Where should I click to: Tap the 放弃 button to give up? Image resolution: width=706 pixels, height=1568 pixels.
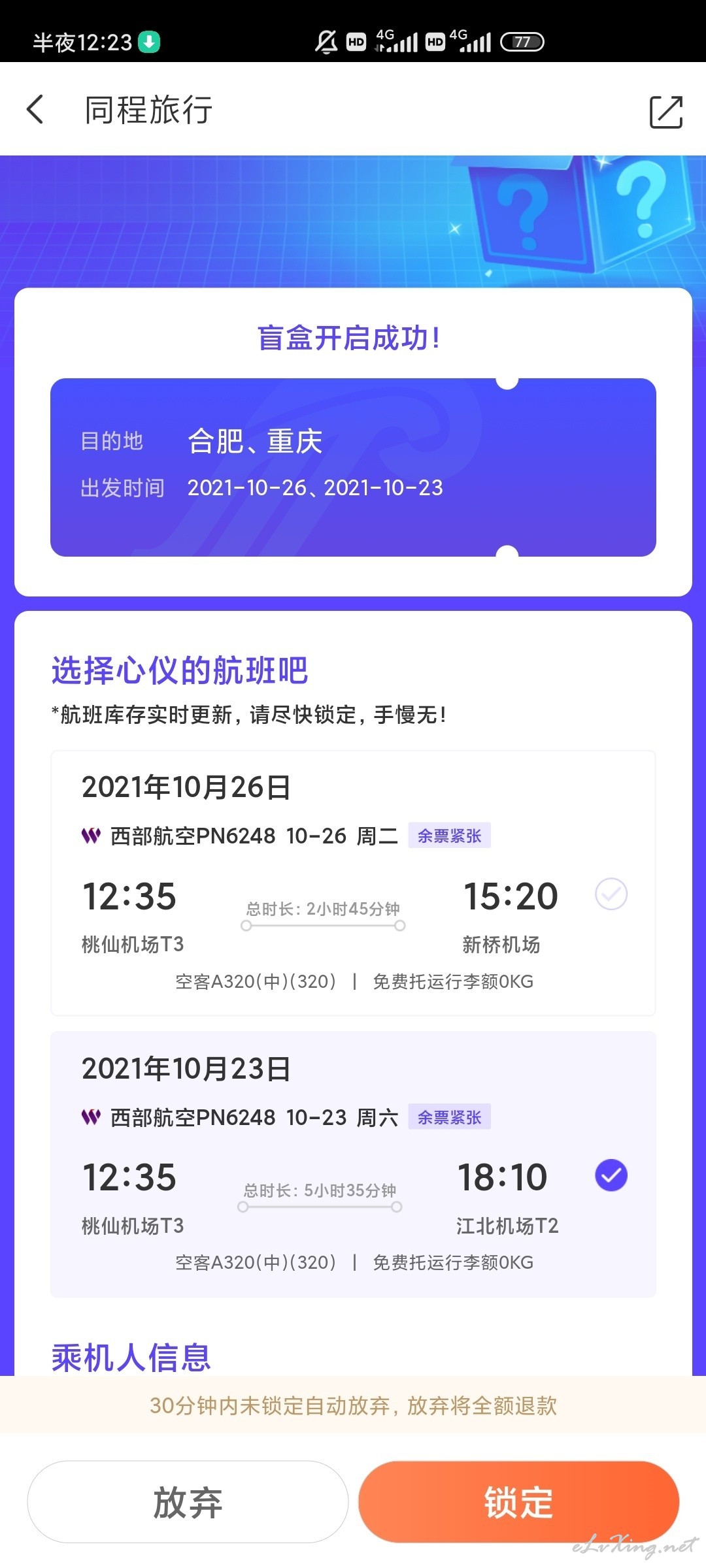[x=188, y=1502]
